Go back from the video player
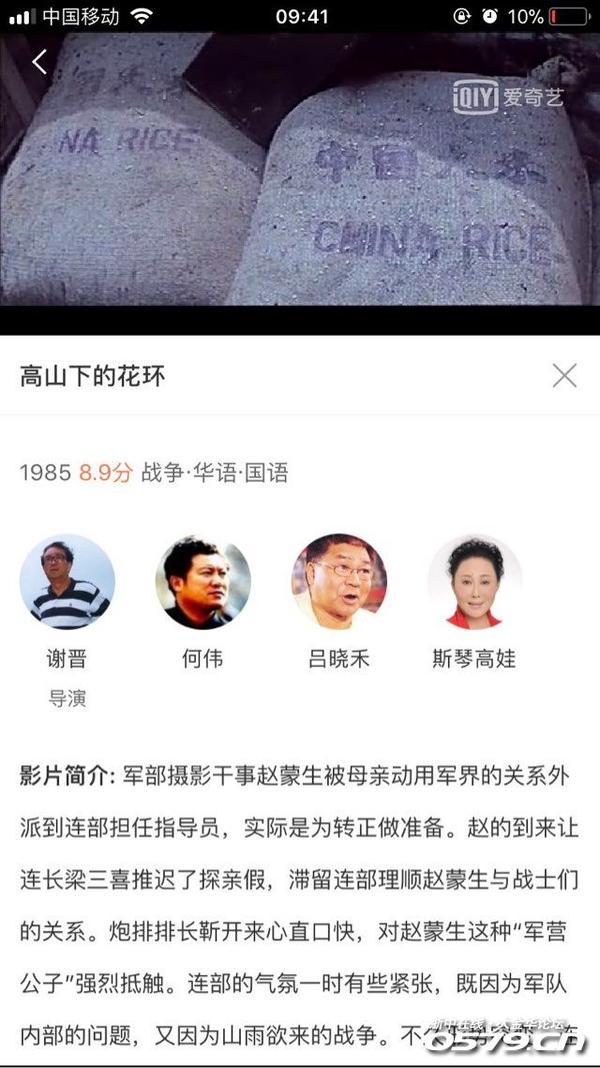Screen dimensions: 600x1068 point(39,62)
